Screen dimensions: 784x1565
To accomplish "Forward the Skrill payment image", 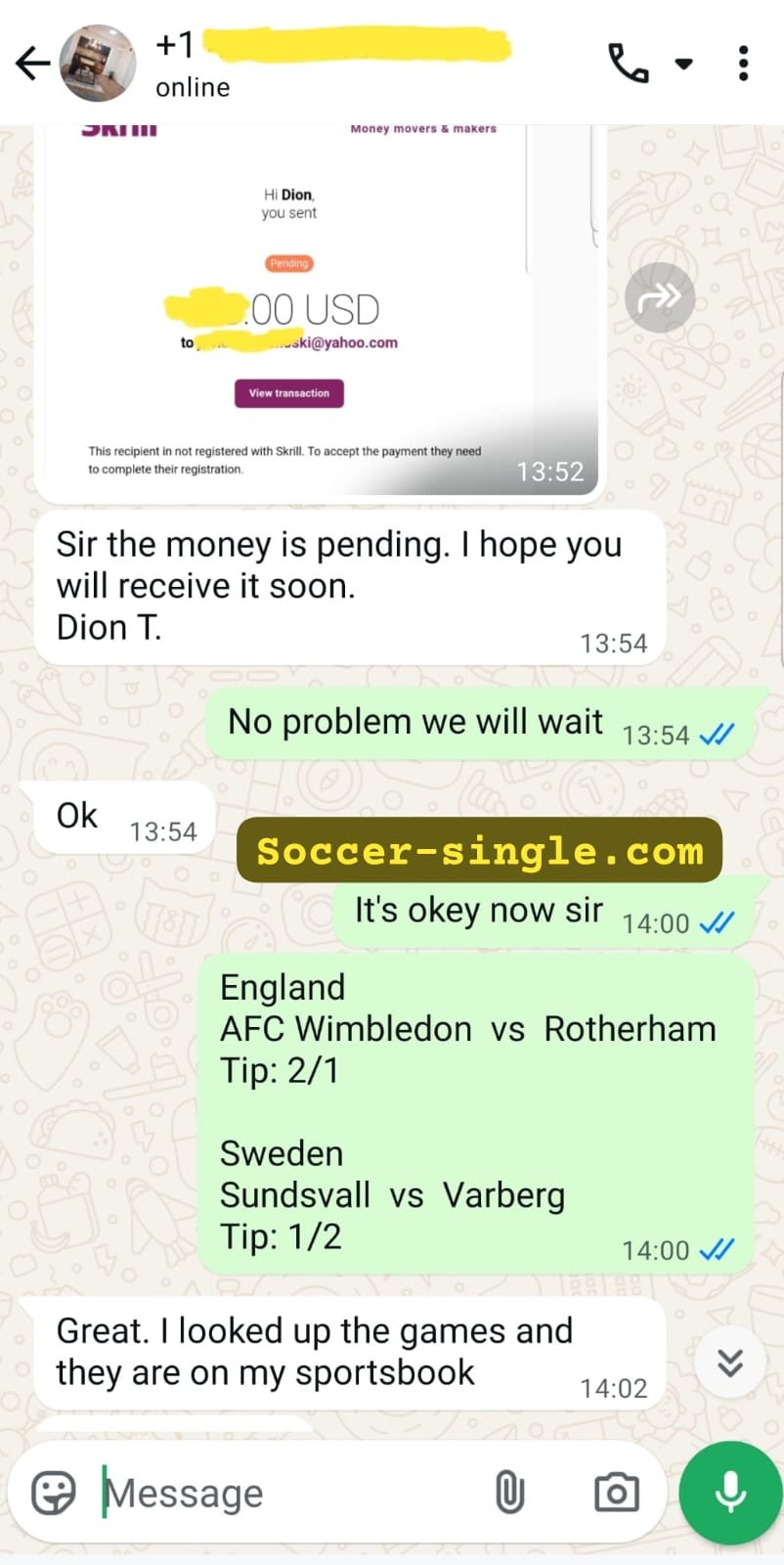I will pyautogui.click(x=660, y=296).
